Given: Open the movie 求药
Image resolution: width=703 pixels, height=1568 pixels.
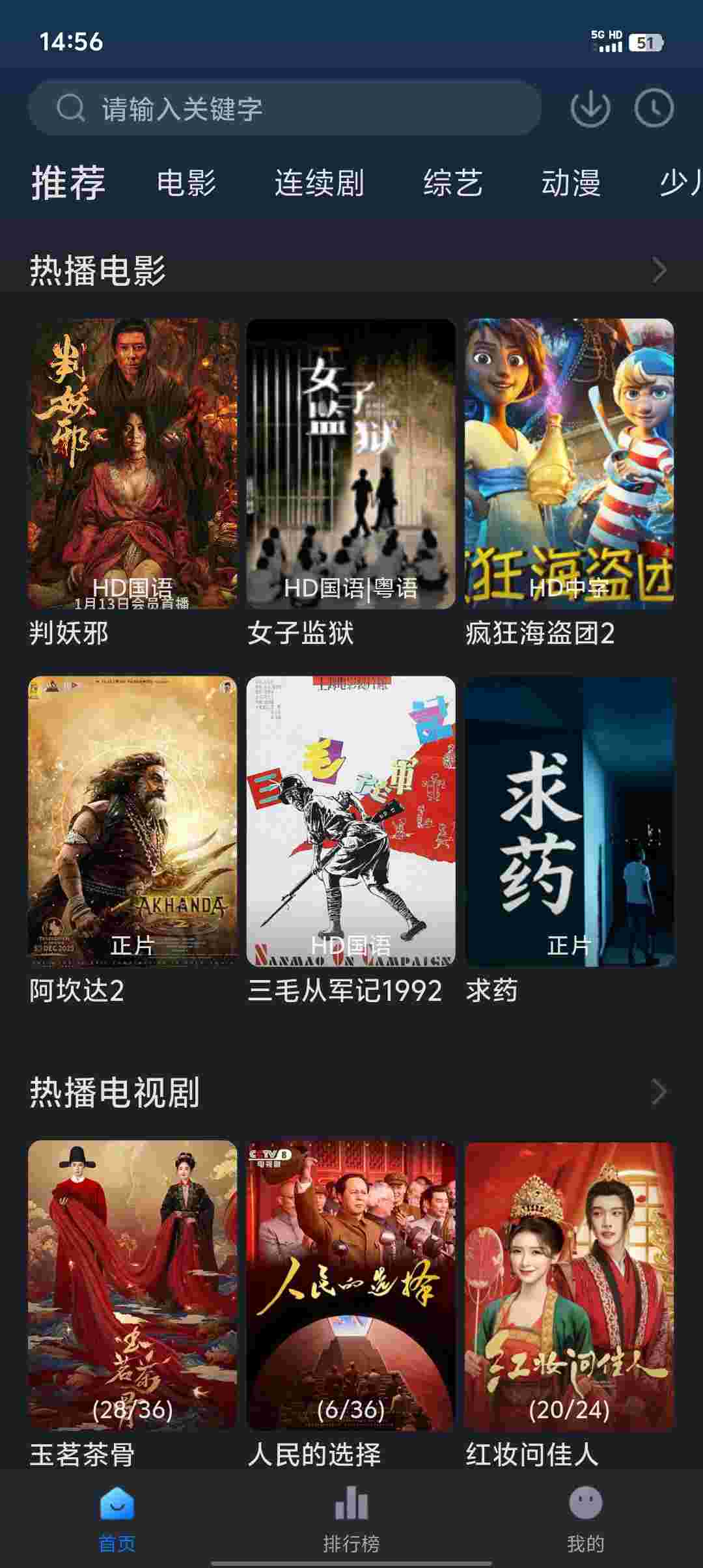Looking at the screenshot, I should 570,821.
